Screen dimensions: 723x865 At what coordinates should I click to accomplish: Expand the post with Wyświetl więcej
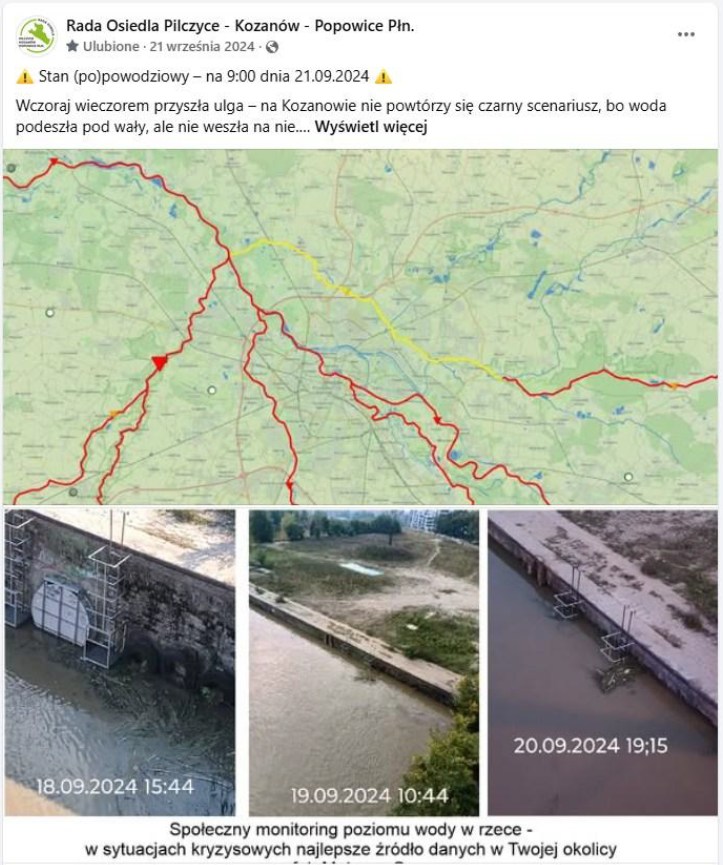pyautogui.click(x=371, y=128)
